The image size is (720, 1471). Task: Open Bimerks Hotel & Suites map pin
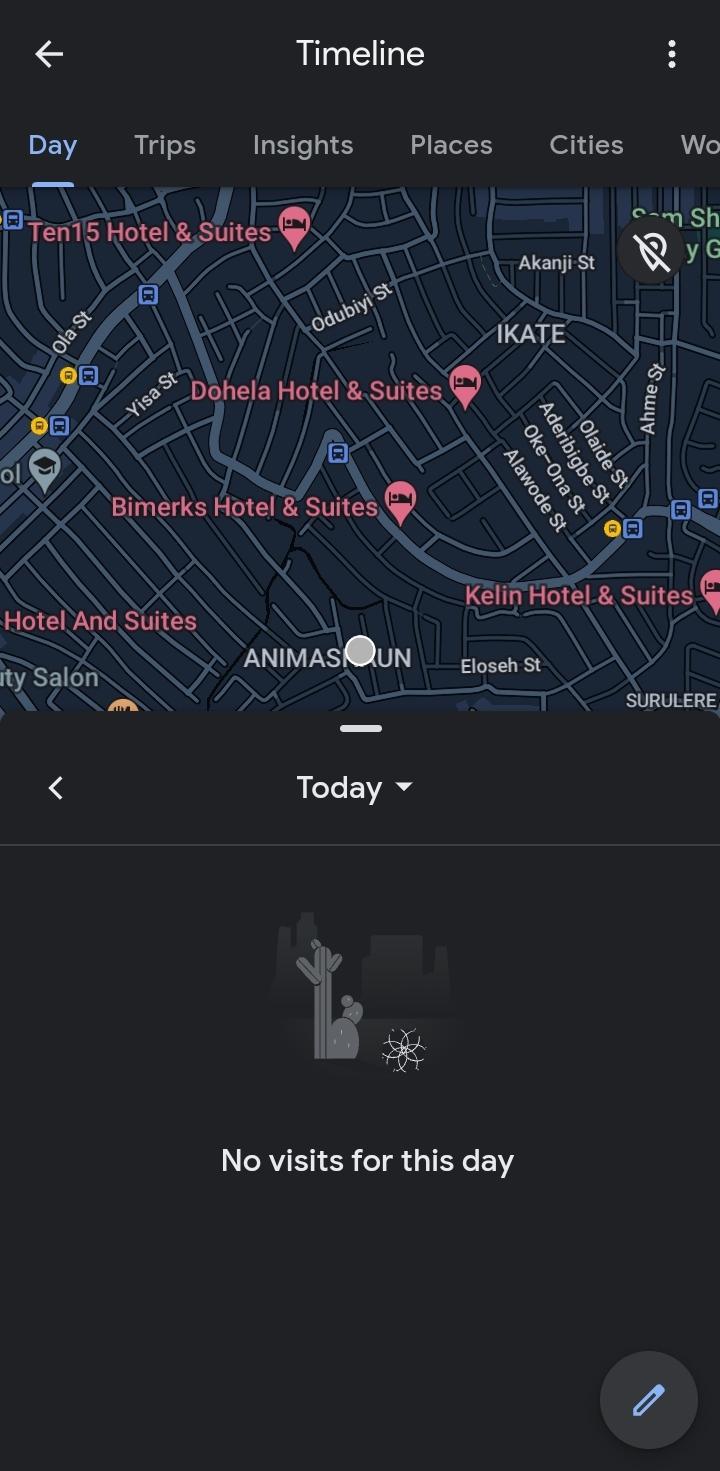coord(400,500)
